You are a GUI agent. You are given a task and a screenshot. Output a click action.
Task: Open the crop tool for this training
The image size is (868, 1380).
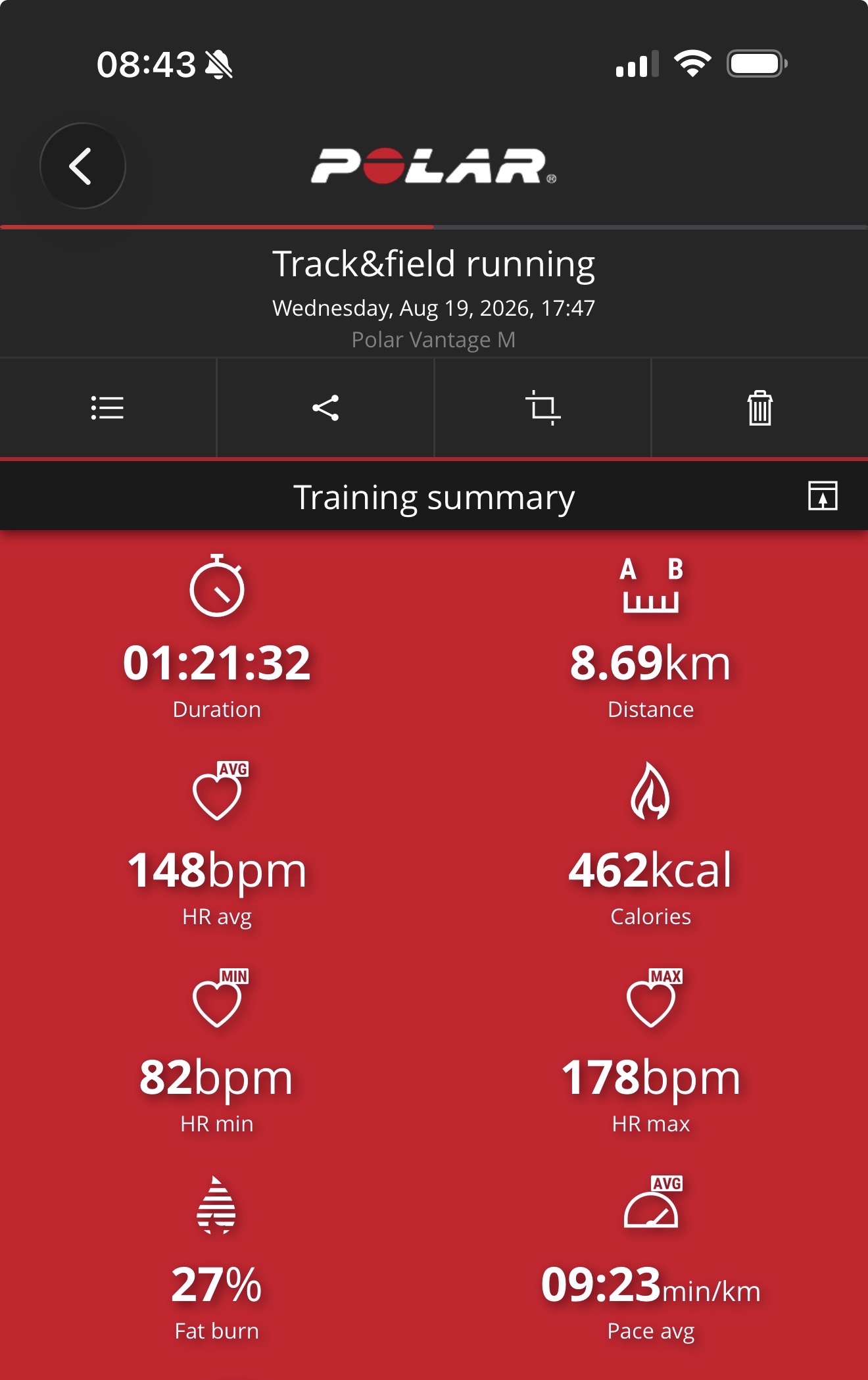coord(542,408)
